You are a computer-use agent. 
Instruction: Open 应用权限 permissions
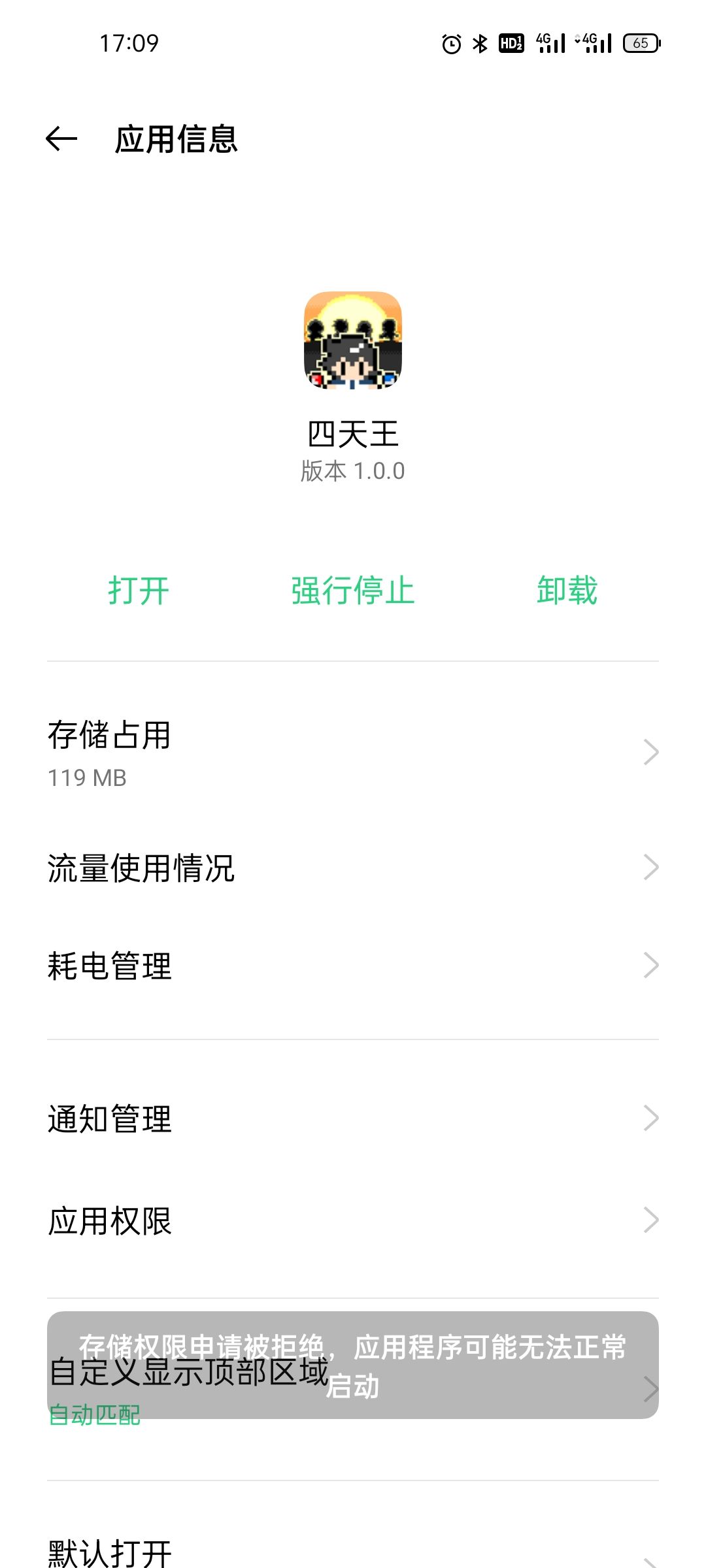[353, 1220]
